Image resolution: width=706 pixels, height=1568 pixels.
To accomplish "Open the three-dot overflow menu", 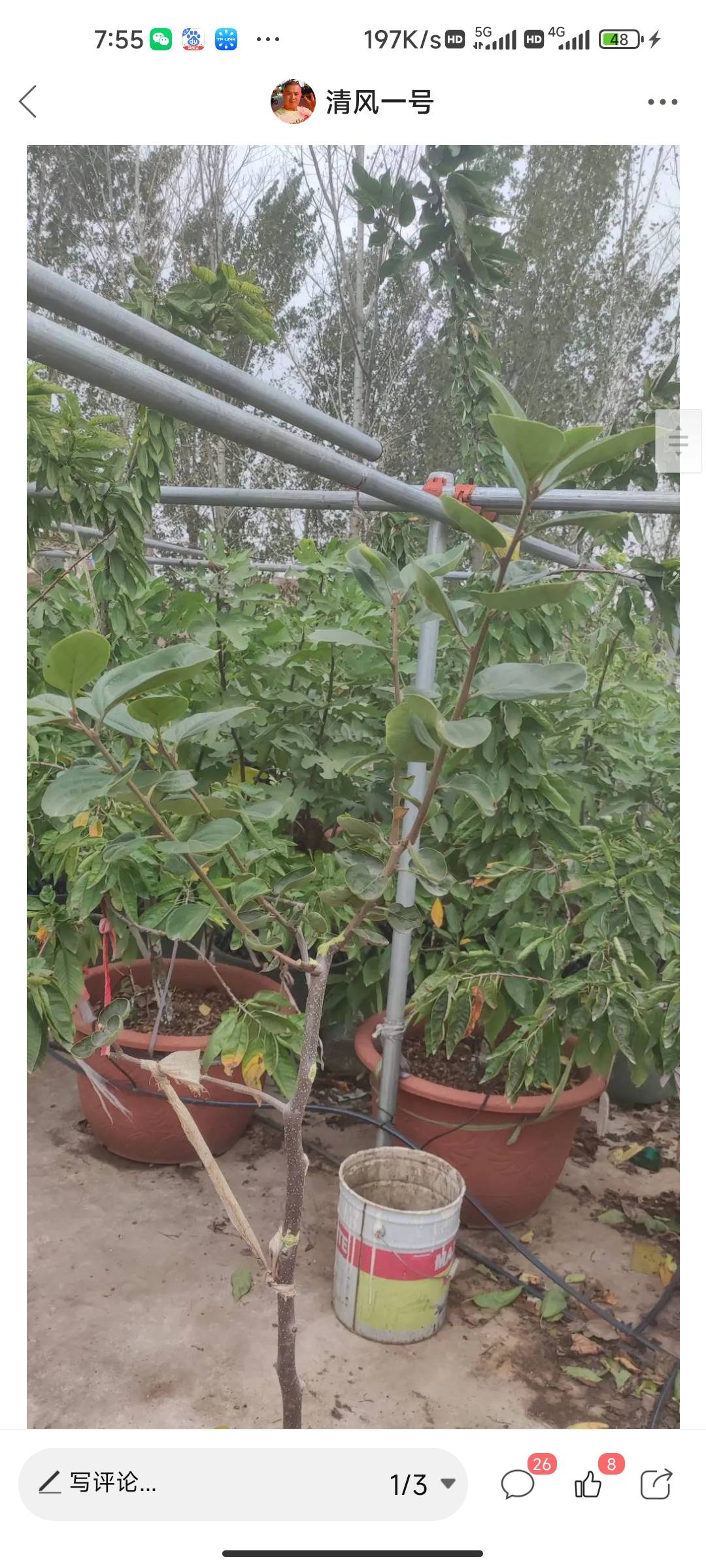I will [x=662, y=102].
